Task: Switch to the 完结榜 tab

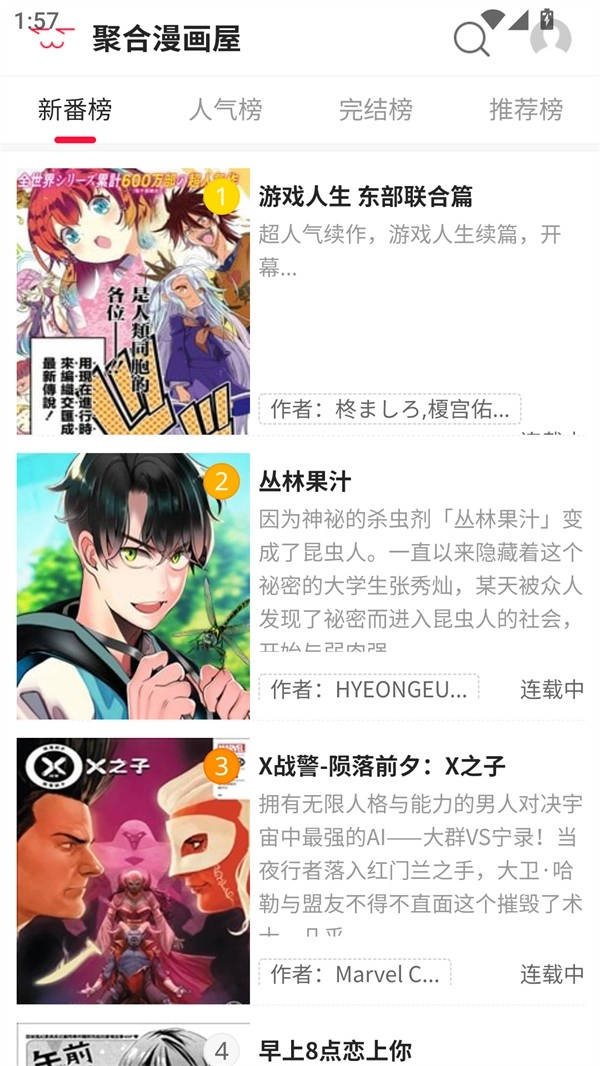Action: (x=375, y=109)
